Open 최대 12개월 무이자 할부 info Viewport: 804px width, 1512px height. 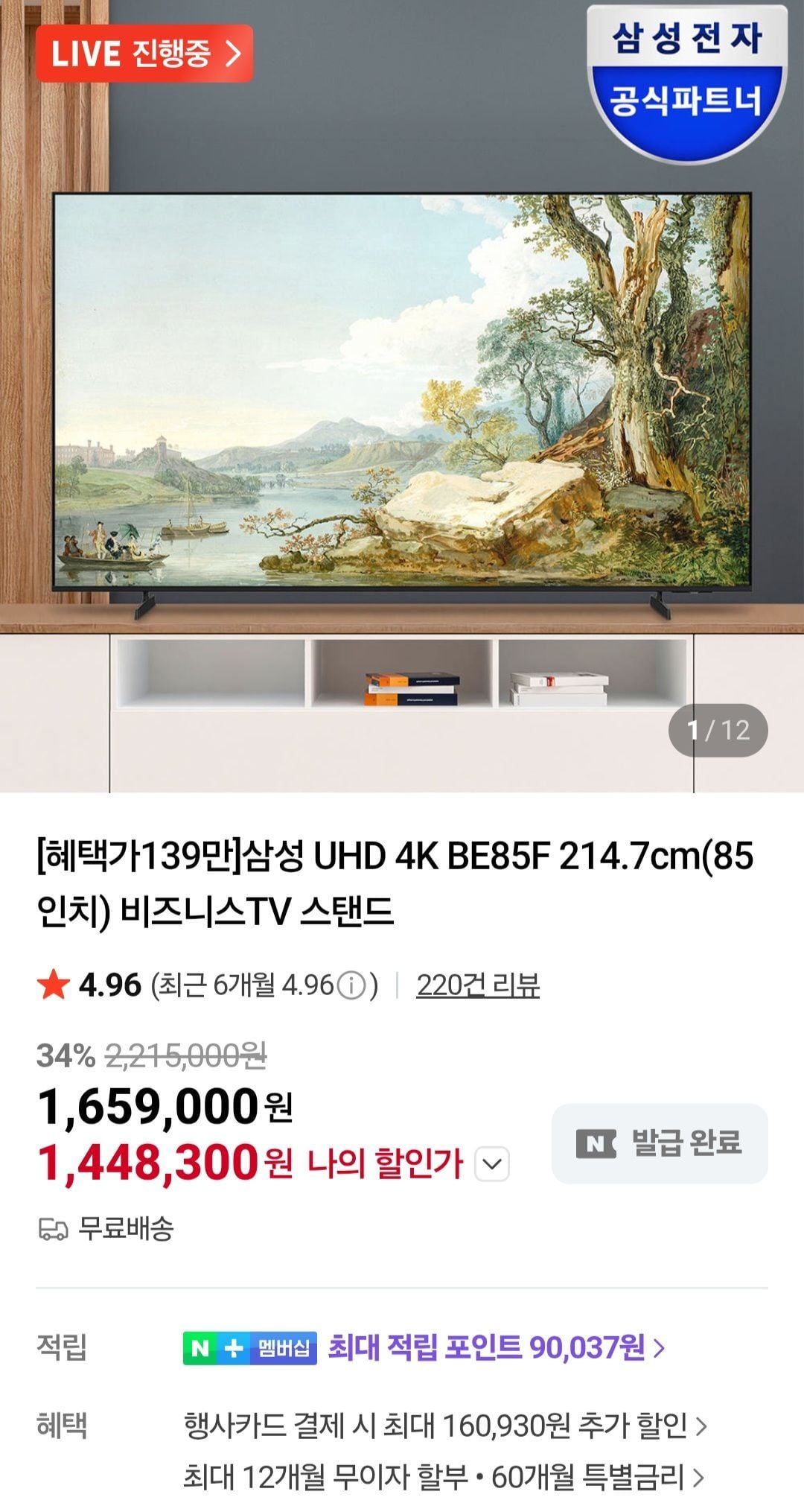point(443,1476)
